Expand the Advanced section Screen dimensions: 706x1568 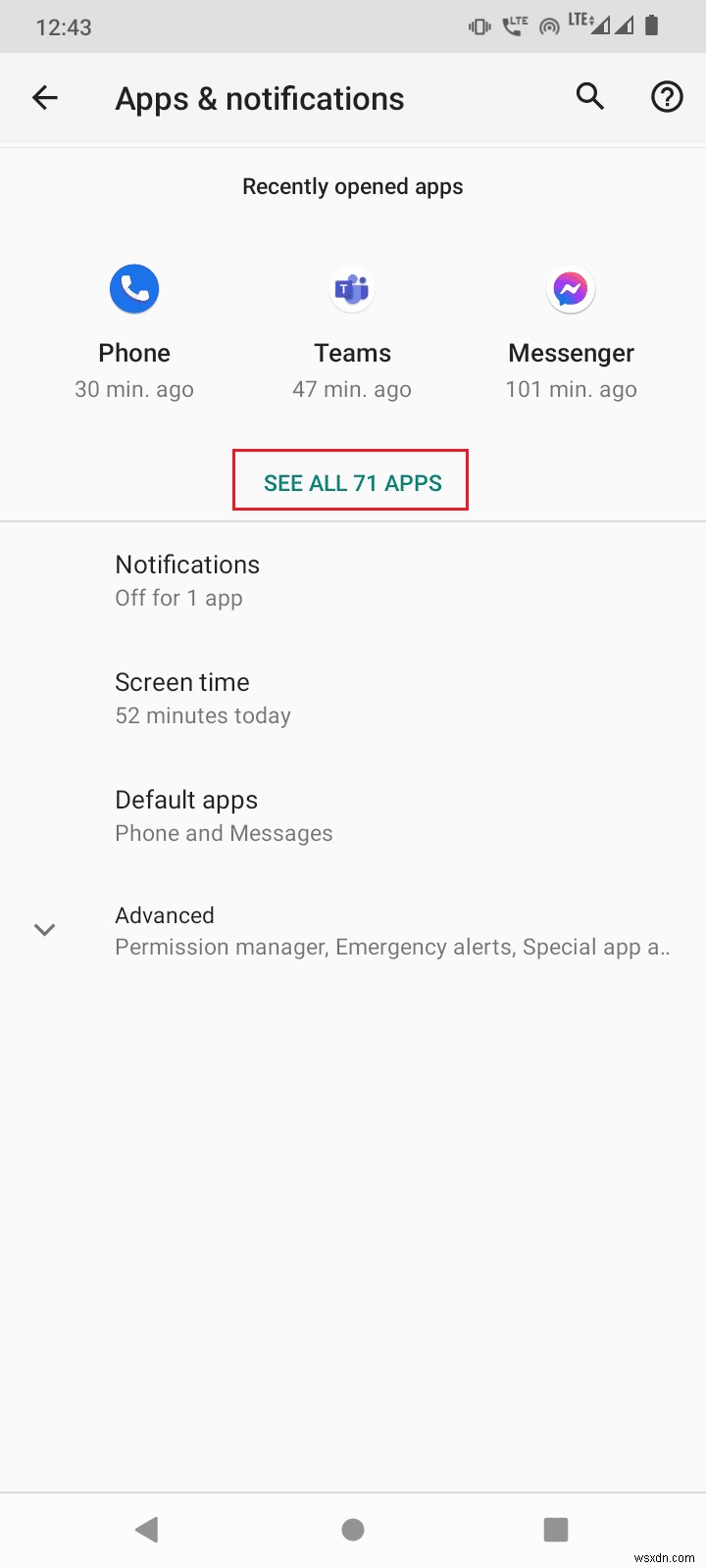click(353, 930)
